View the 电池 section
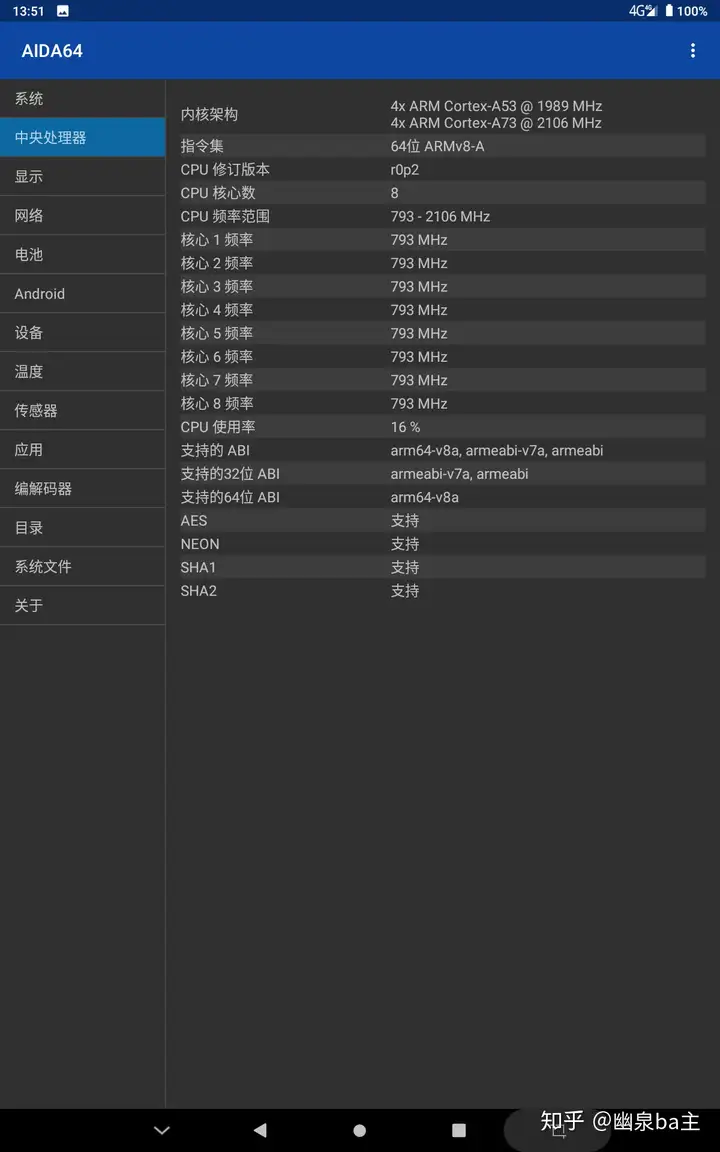Screen dimensions: 720x1152 pos(82,254)
